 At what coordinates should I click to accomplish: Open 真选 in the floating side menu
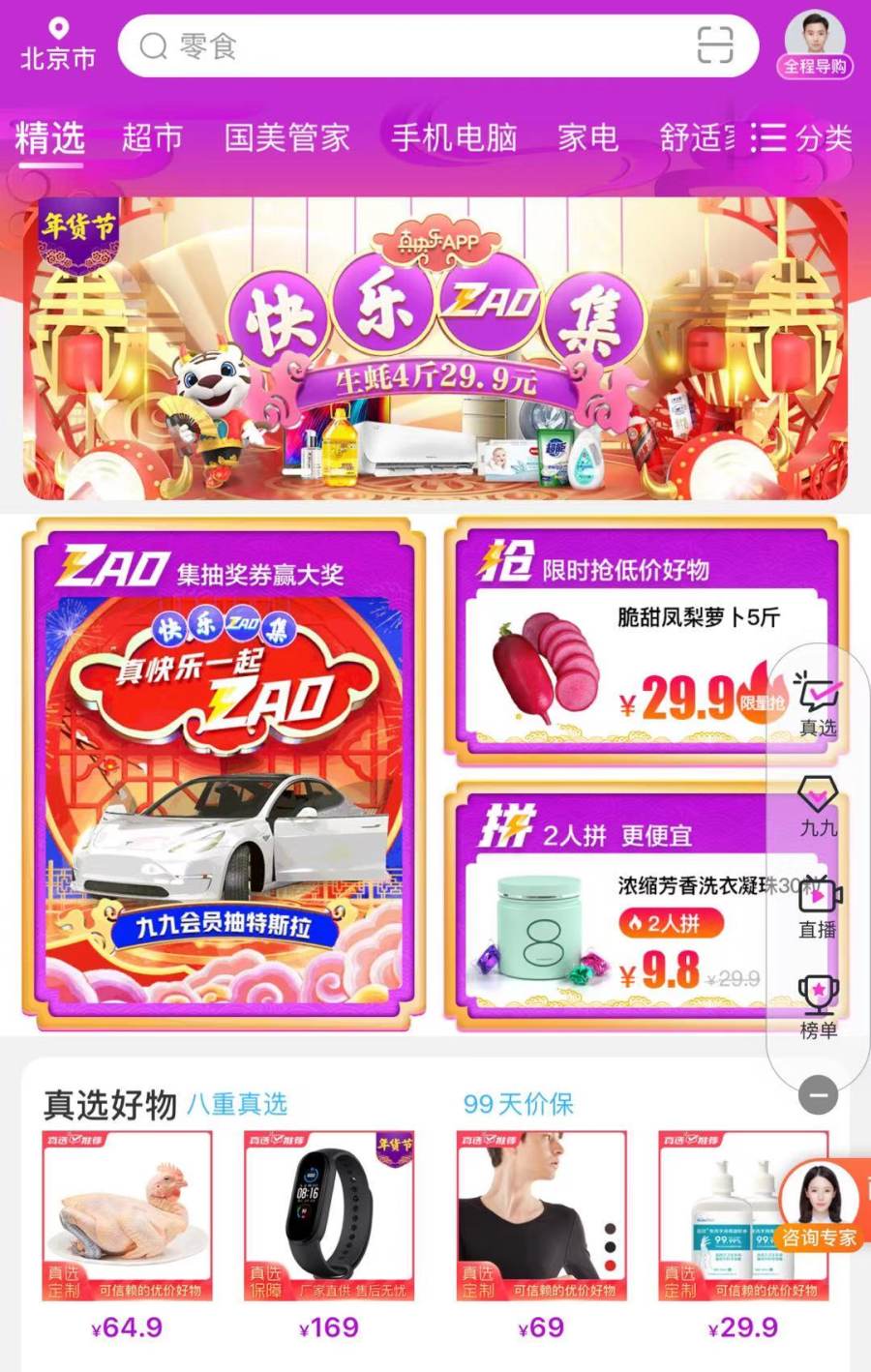pyautogui.click(x=818, y=704)
